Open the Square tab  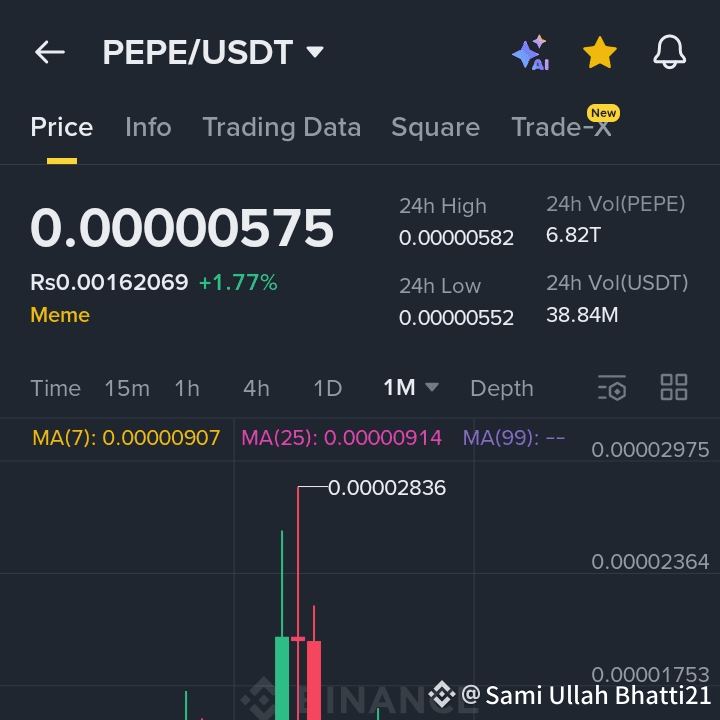435,128
